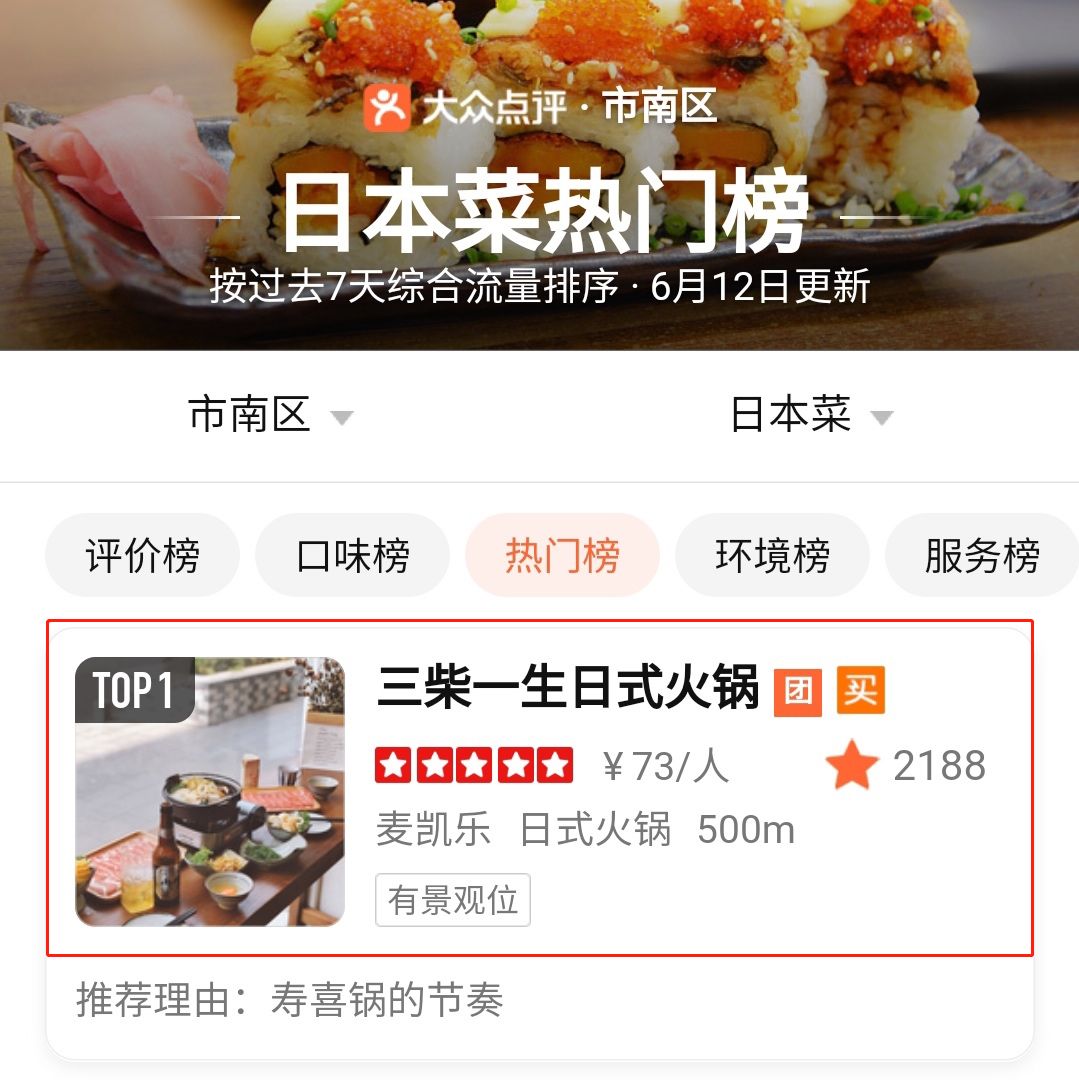Click the first red rating star

coord(394,765)
